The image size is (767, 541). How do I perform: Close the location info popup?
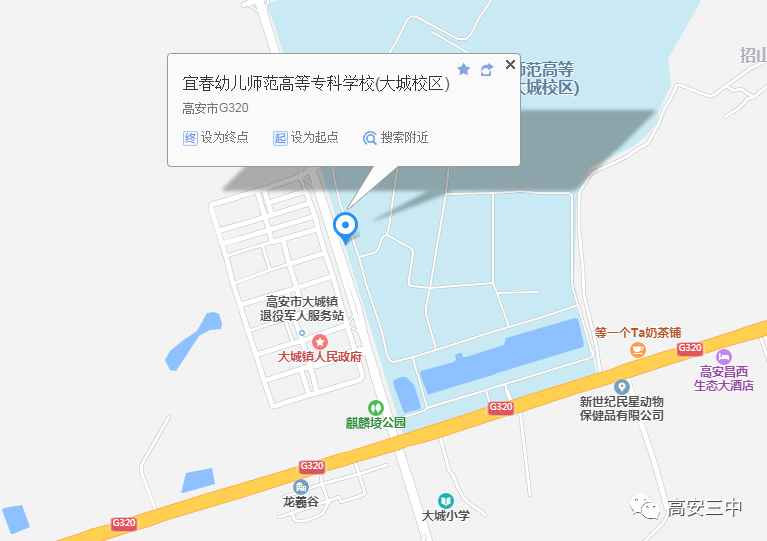click(510, 65)
